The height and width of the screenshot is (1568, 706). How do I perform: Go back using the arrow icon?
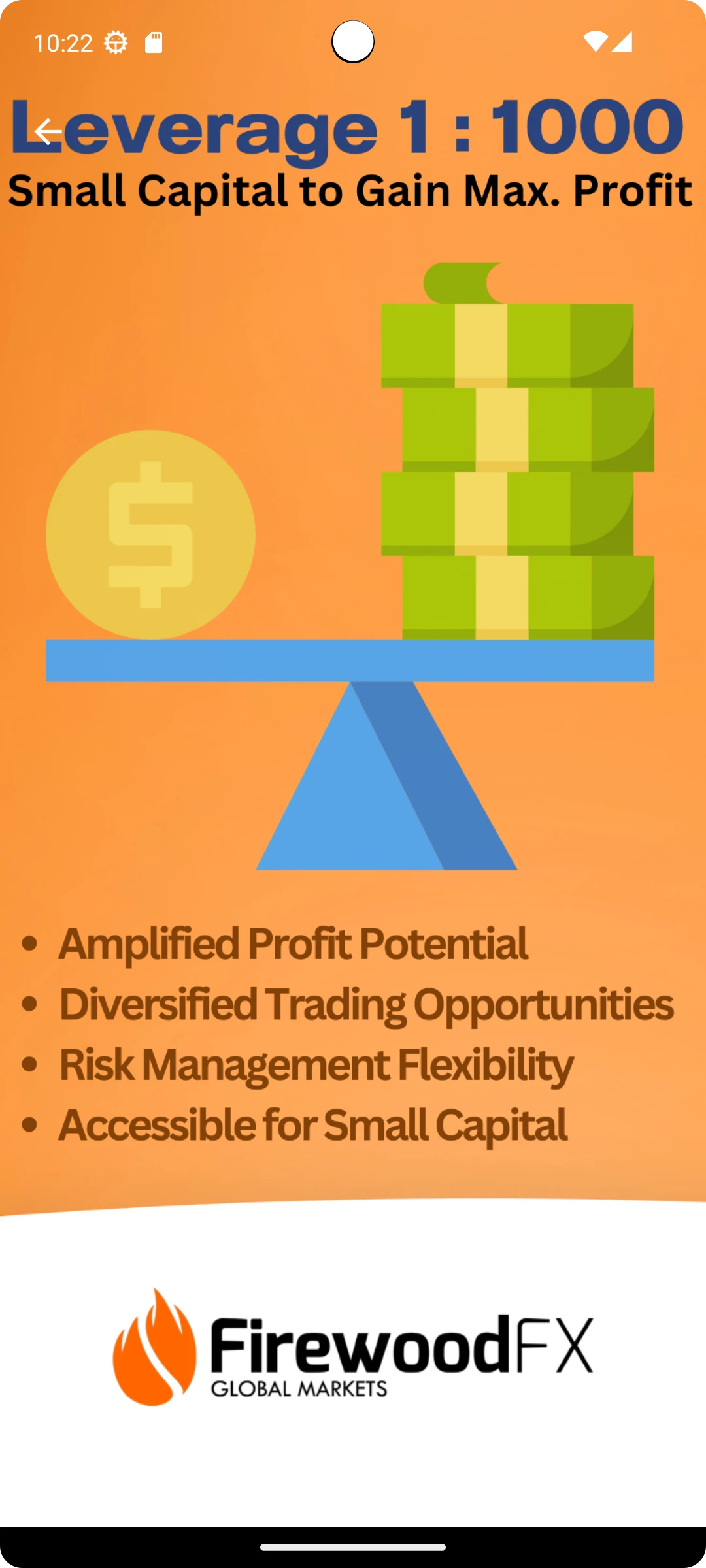(x=48, y=132)
